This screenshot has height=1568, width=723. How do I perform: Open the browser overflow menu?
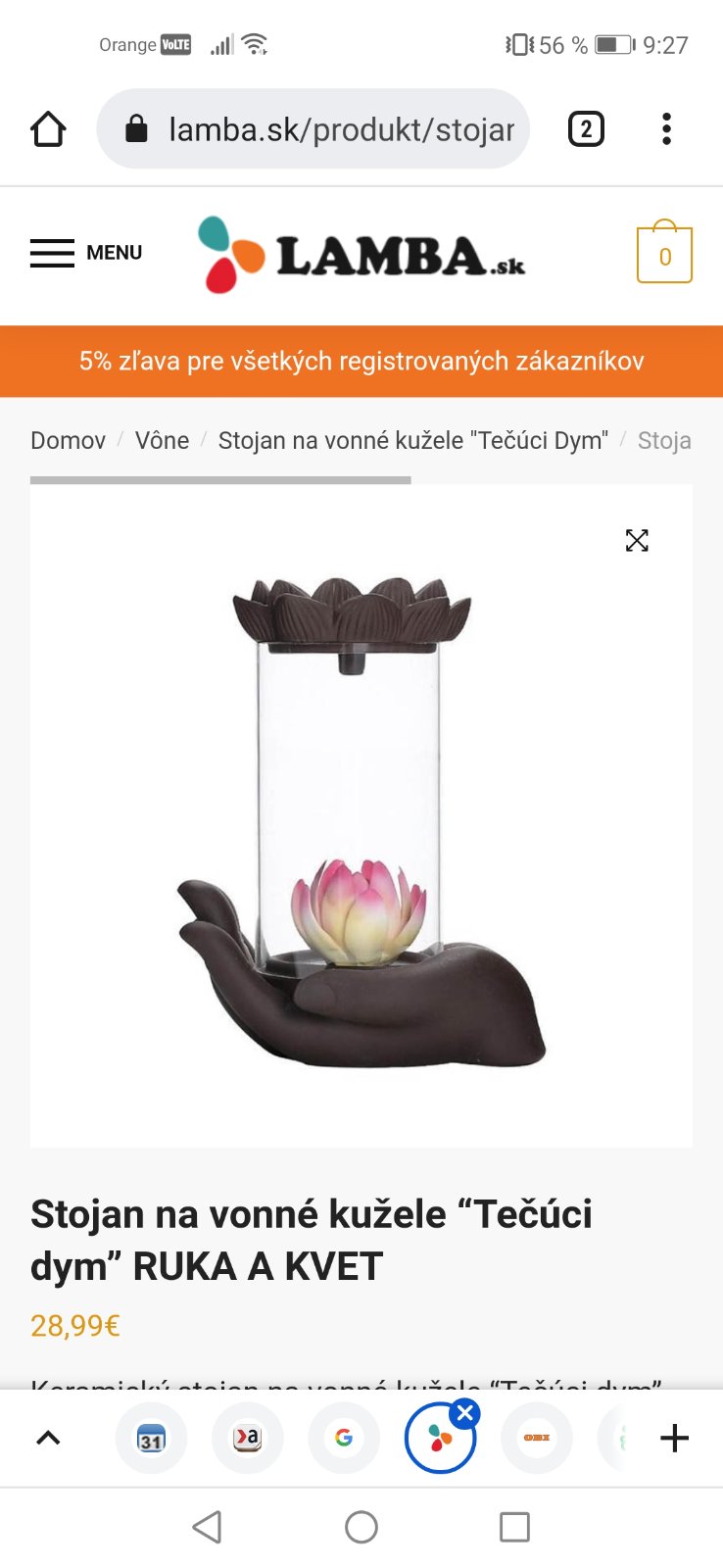point(666,129)
